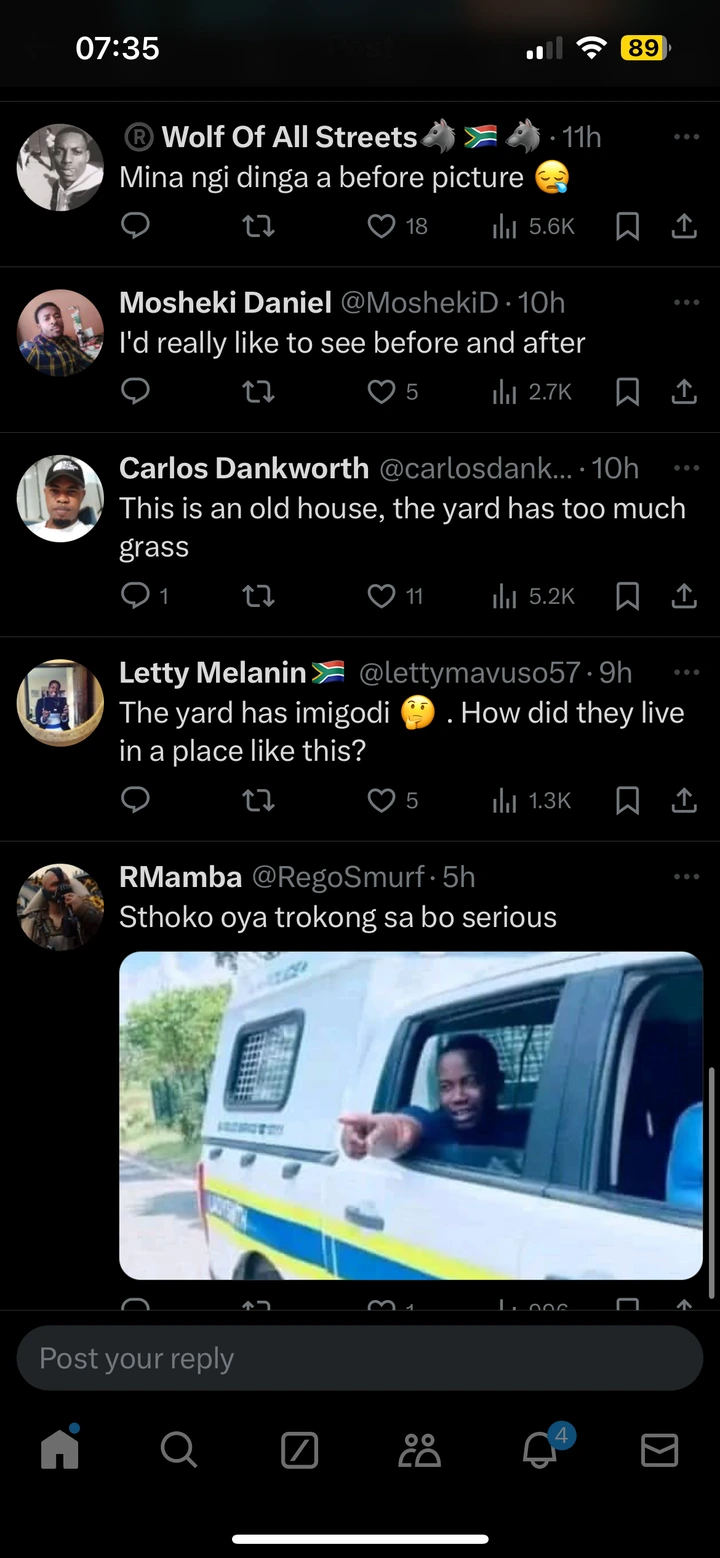The height and width of the screenshot is (1558, 720).
Task: Share Wolf Of All Streets' reply
Action: click(684, 227)
